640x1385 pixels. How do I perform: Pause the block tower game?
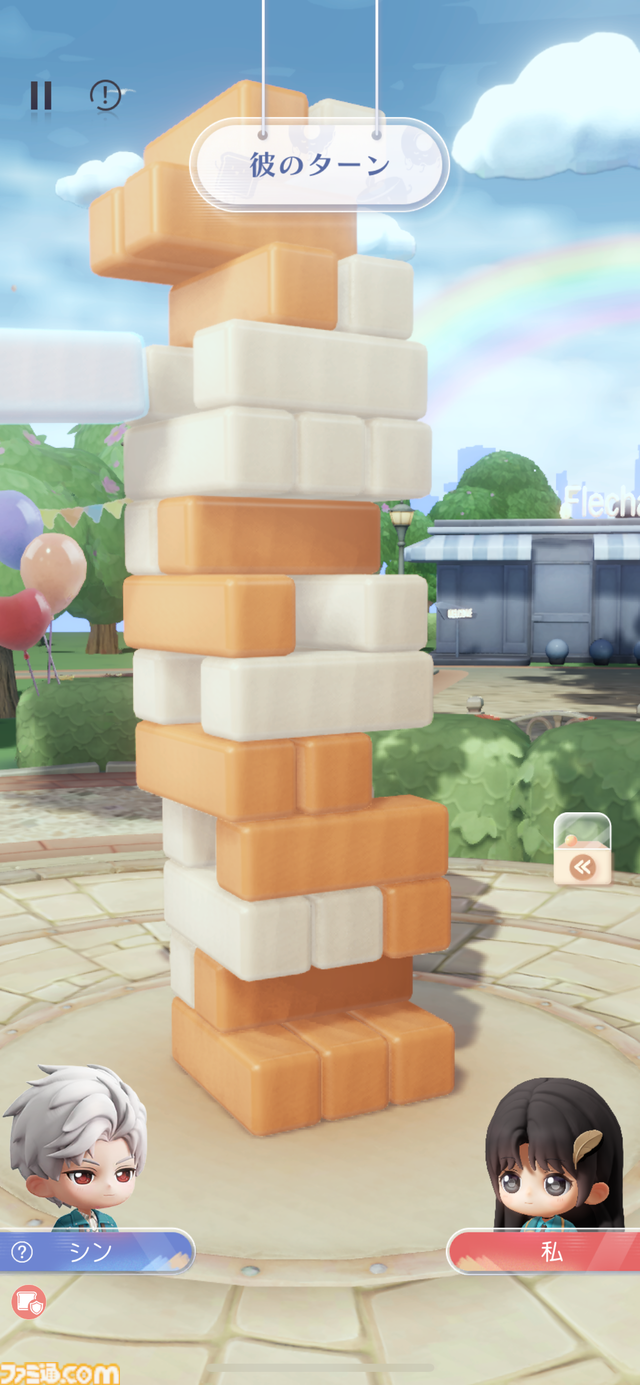(41, 96)
